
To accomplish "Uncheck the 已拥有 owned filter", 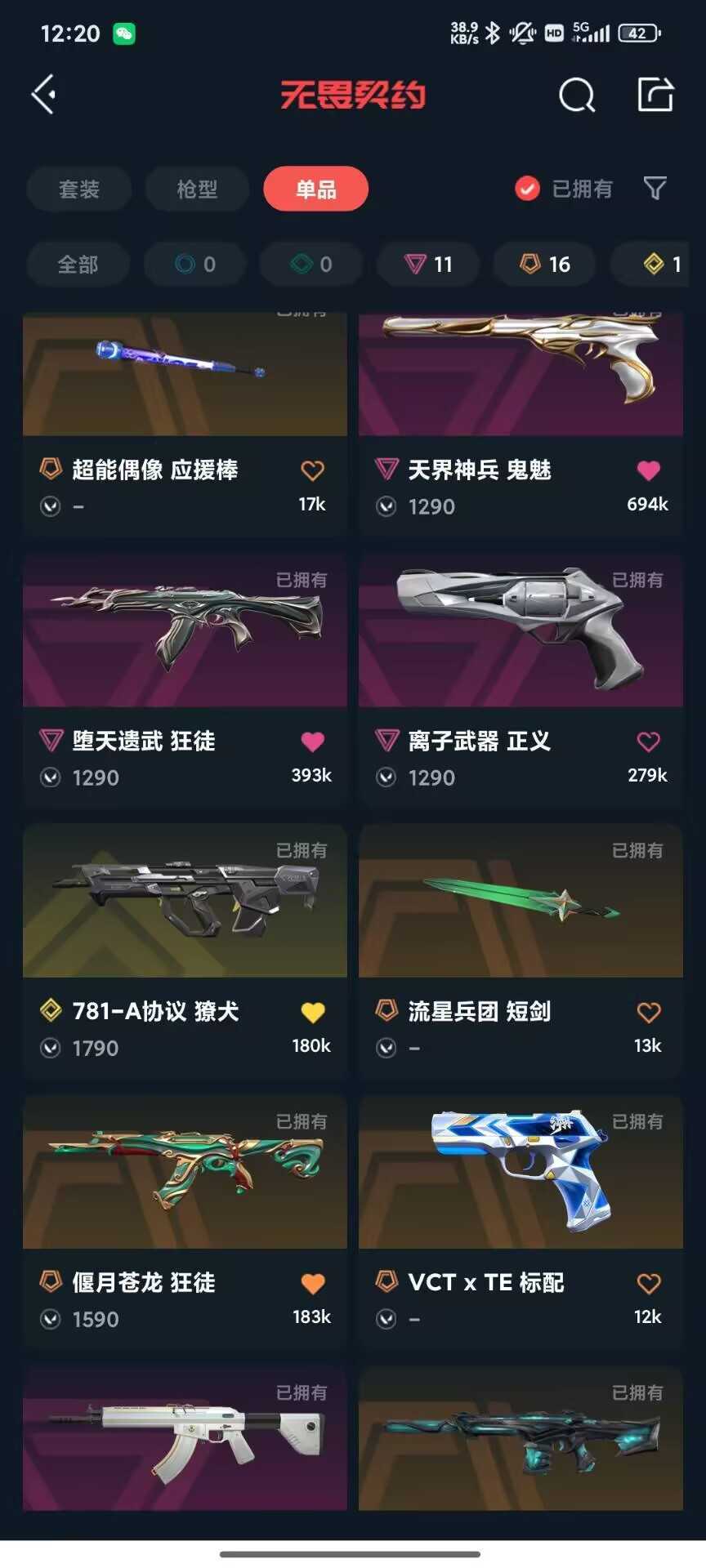I will 528,189.
